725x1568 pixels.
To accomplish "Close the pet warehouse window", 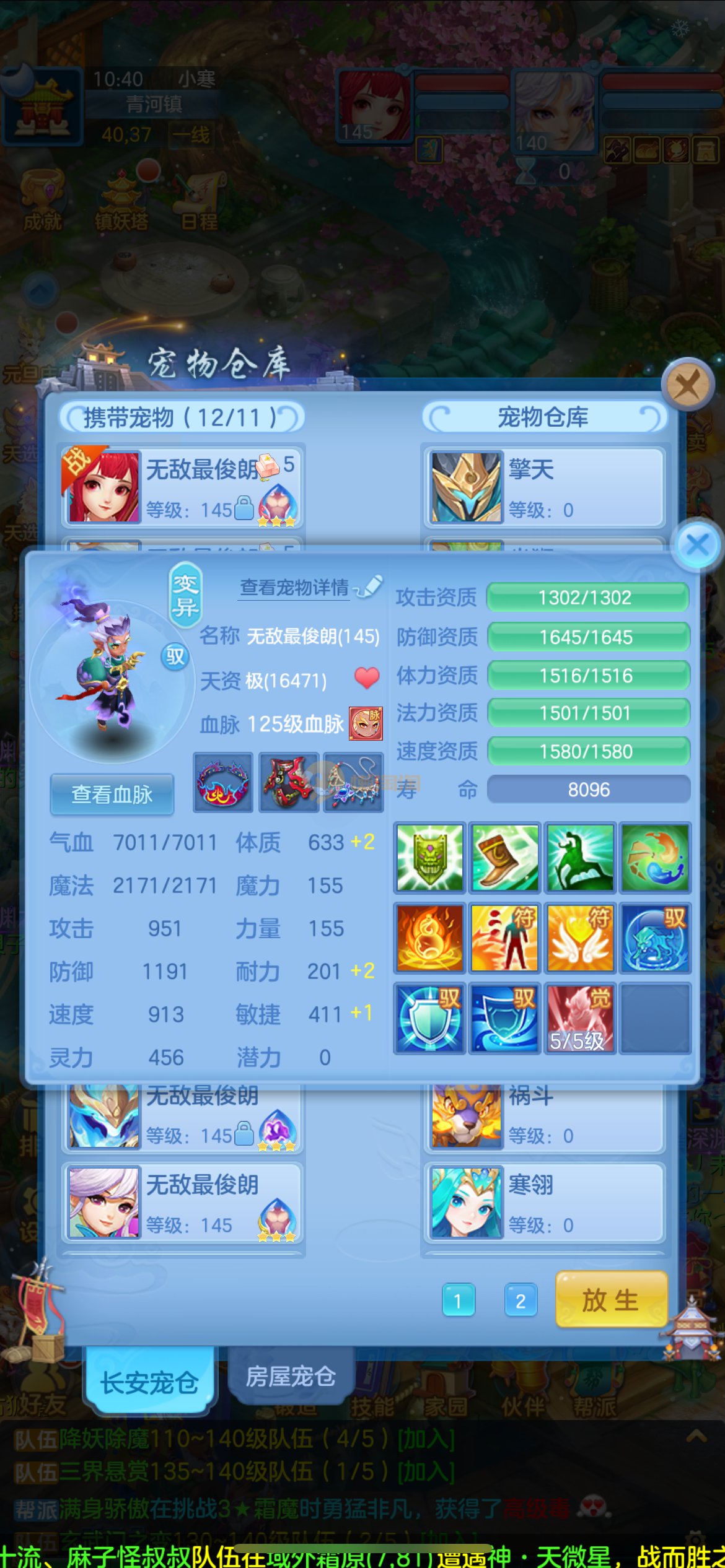I will pyautogui.click(x=687, y=385).
